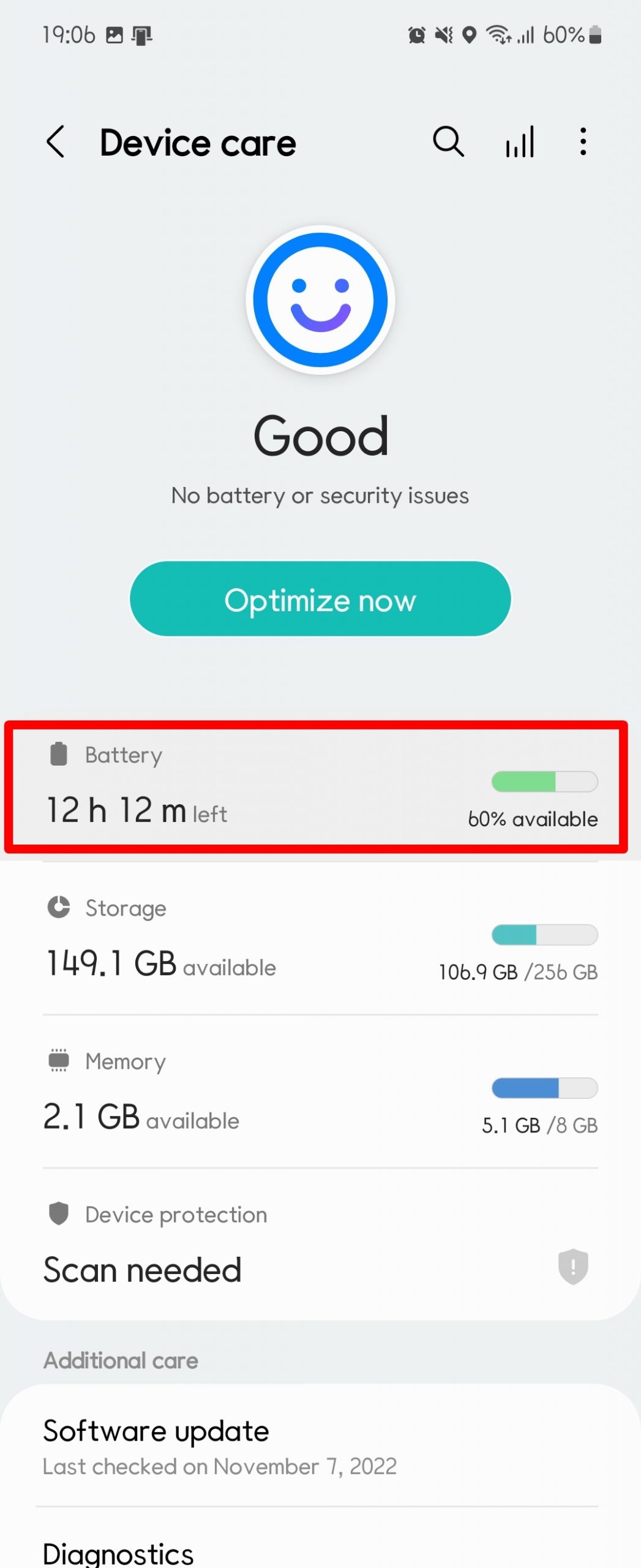Open Storage details
The image size is (641, 1568).
[320, 938]
